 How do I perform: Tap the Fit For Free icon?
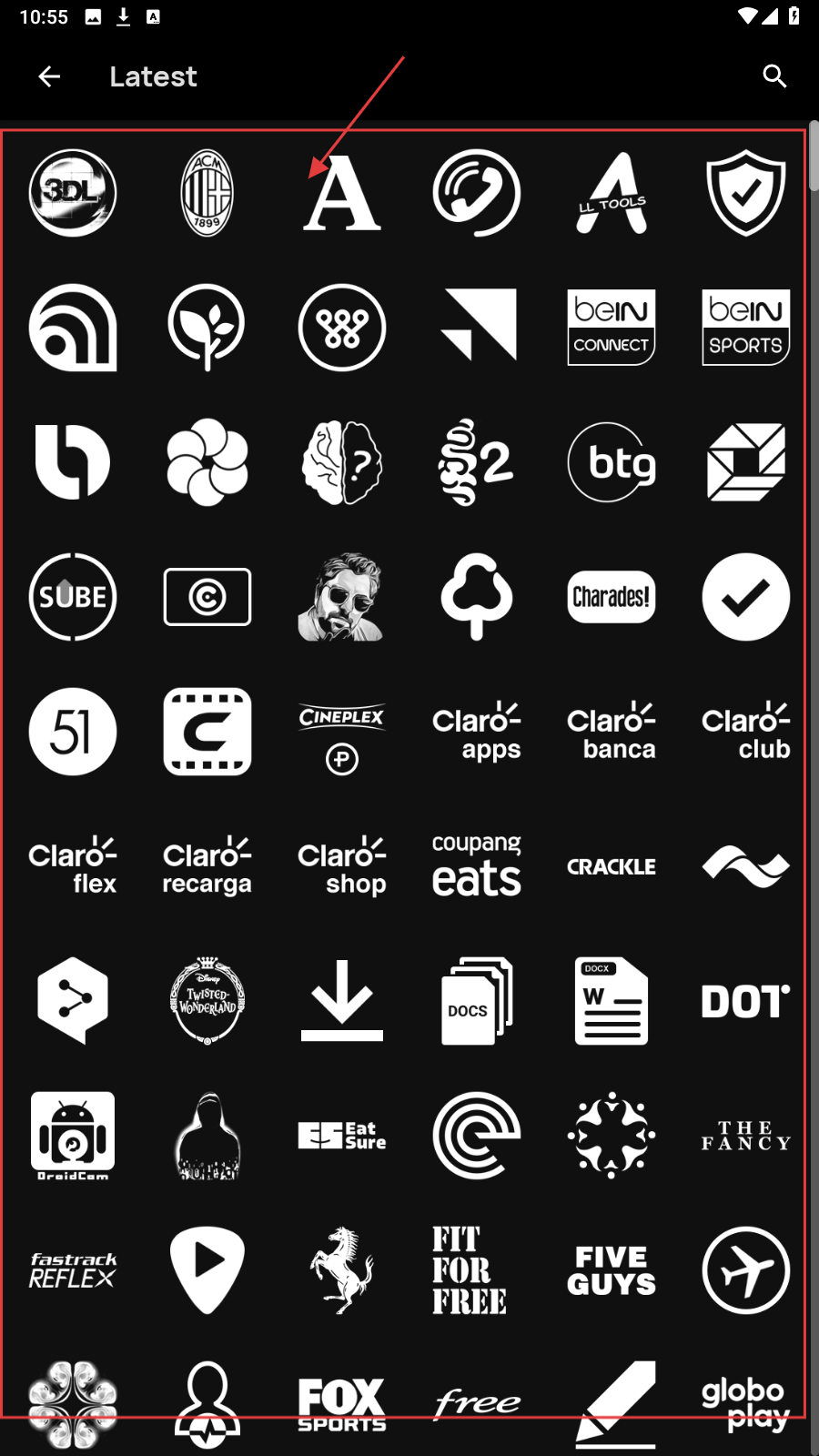click(470, 1270)
